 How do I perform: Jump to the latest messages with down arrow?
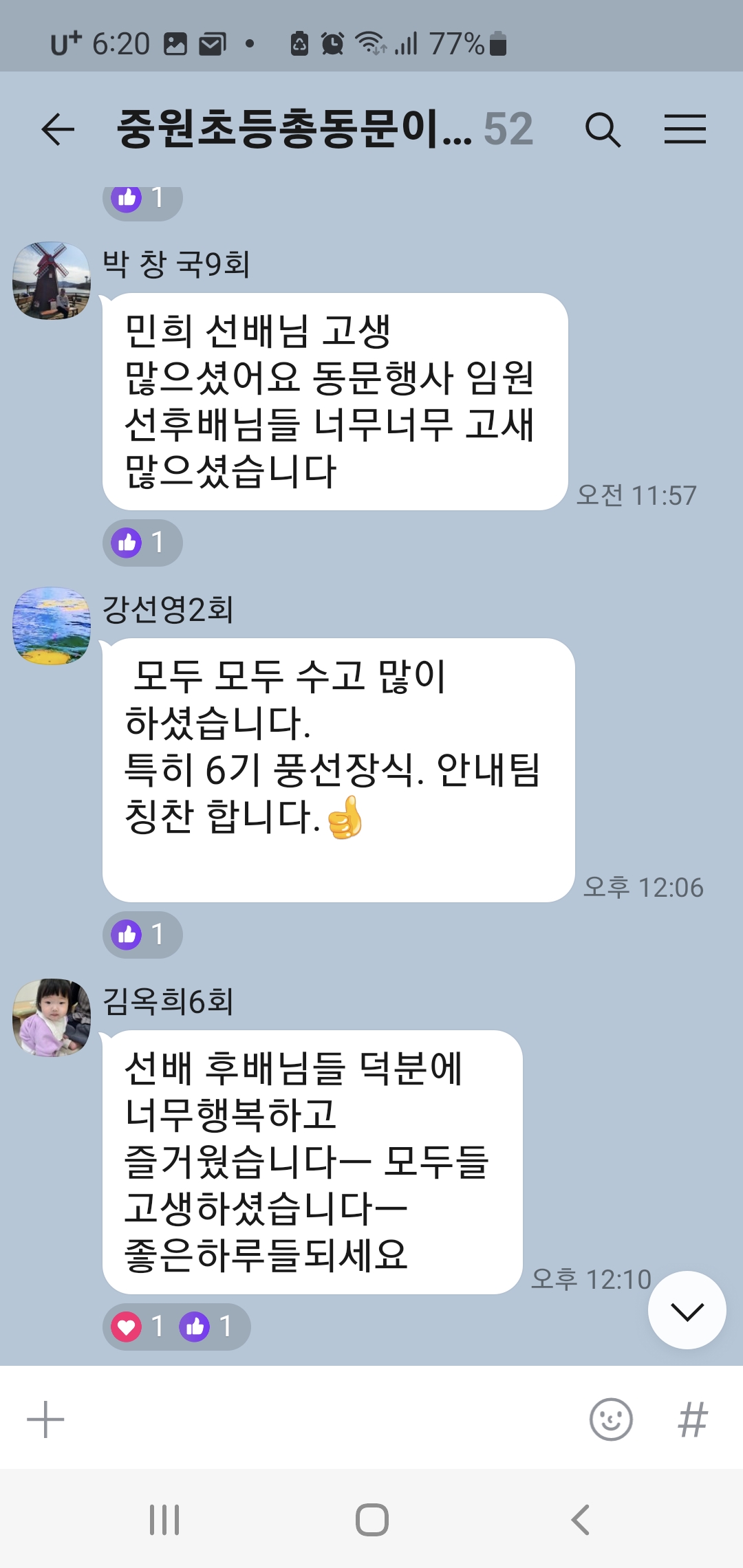click(687, 1310)
